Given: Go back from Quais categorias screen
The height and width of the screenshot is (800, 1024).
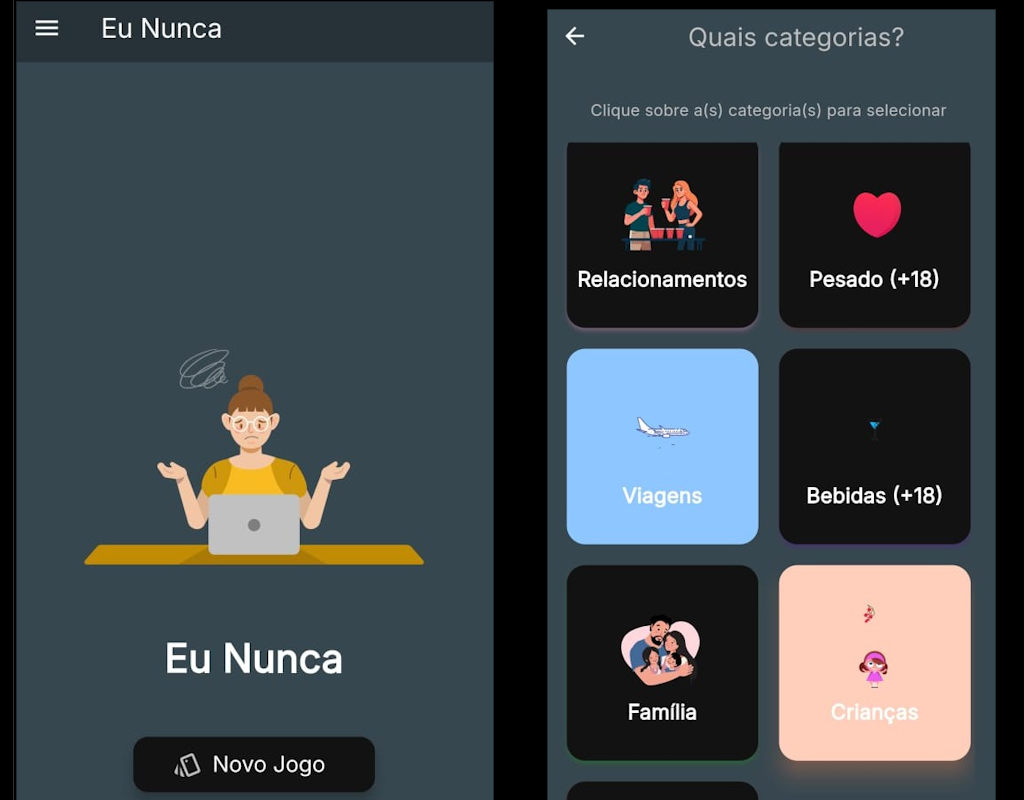Looking at the screenshot, I should pyautogui.click(x=575, y=37).
